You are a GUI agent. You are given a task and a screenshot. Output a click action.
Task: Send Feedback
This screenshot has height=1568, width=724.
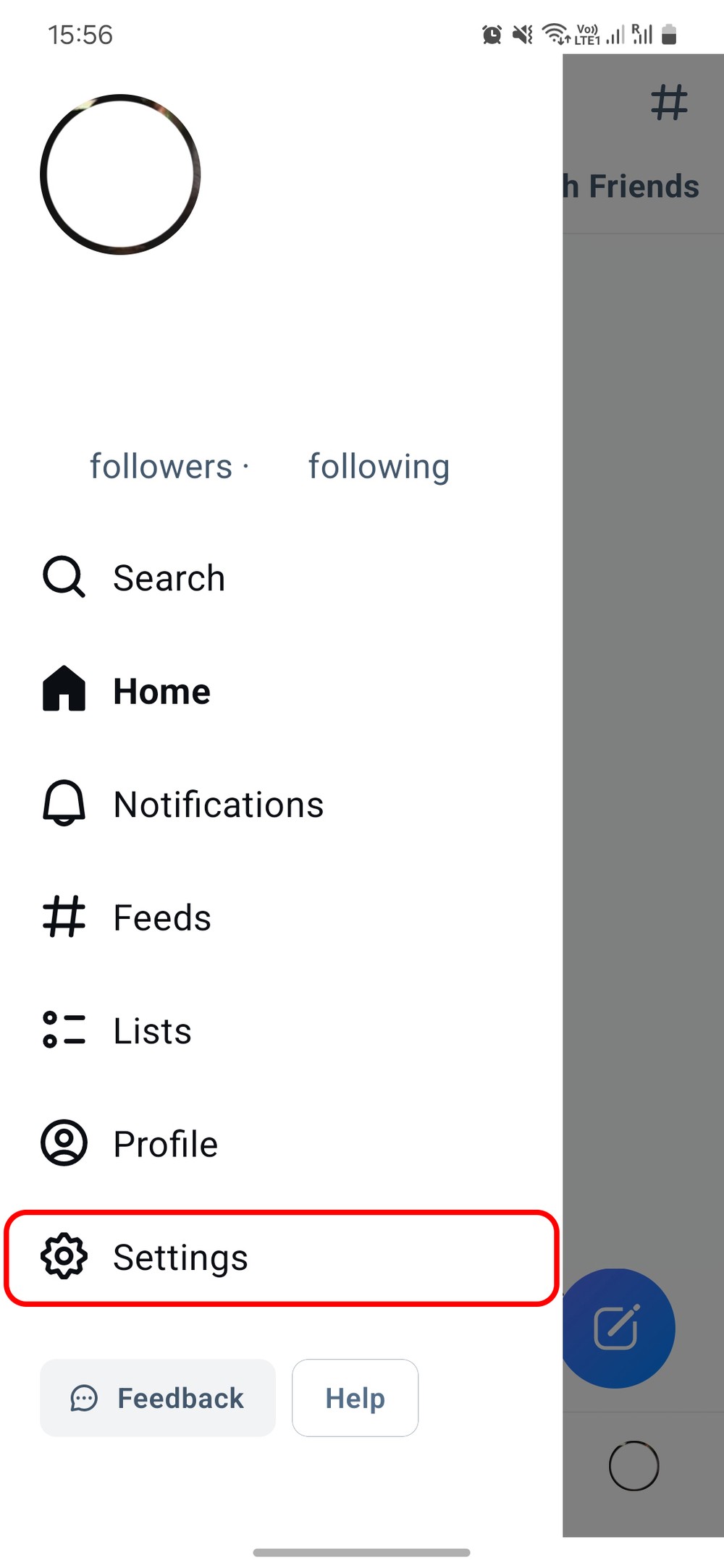pos(158,1398)
